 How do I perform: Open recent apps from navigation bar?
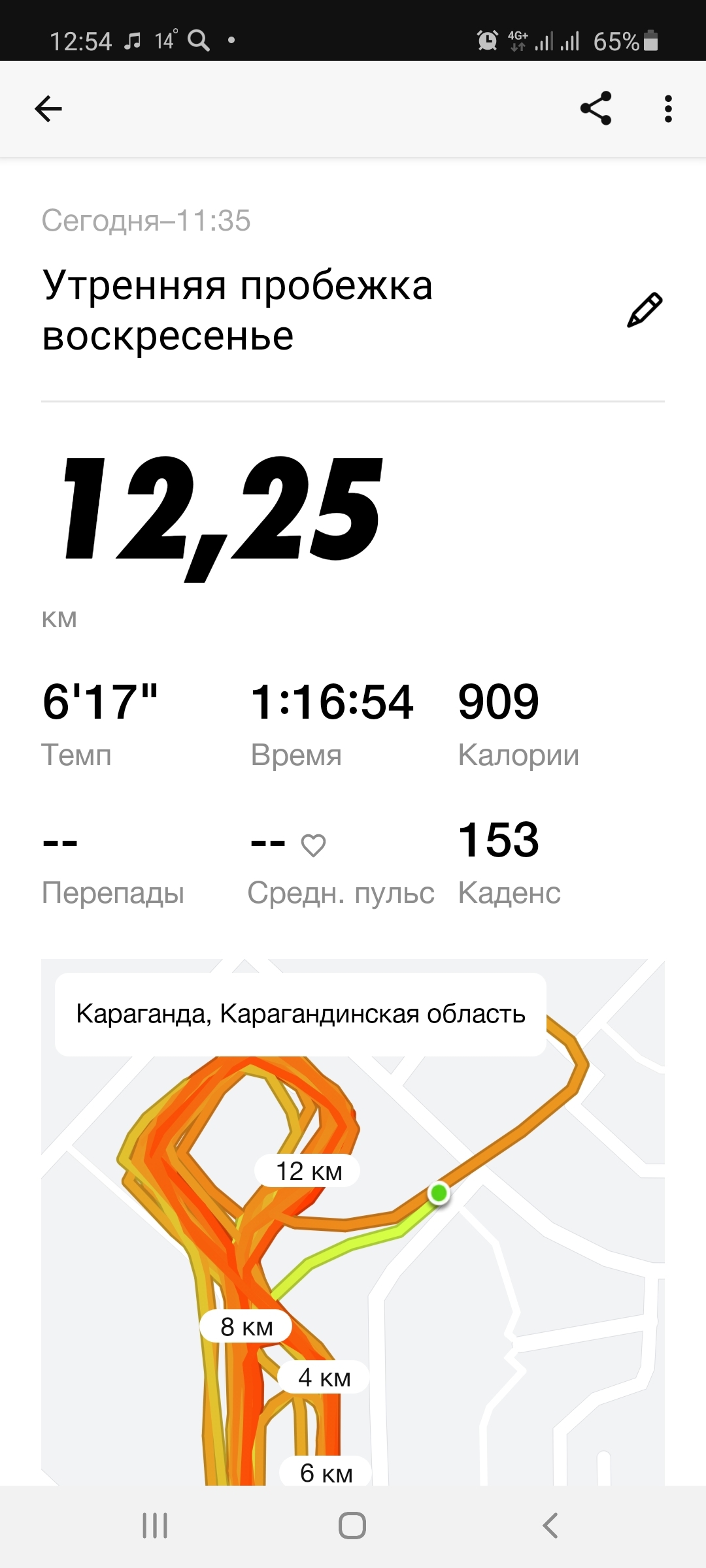coord(155,1526)
